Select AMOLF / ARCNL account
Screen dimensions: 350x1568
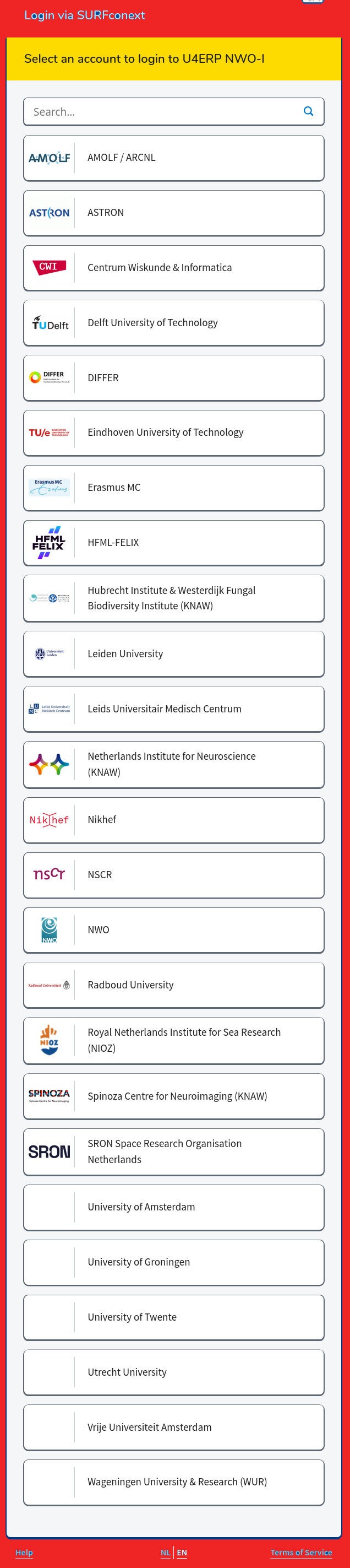coord(173,158)
